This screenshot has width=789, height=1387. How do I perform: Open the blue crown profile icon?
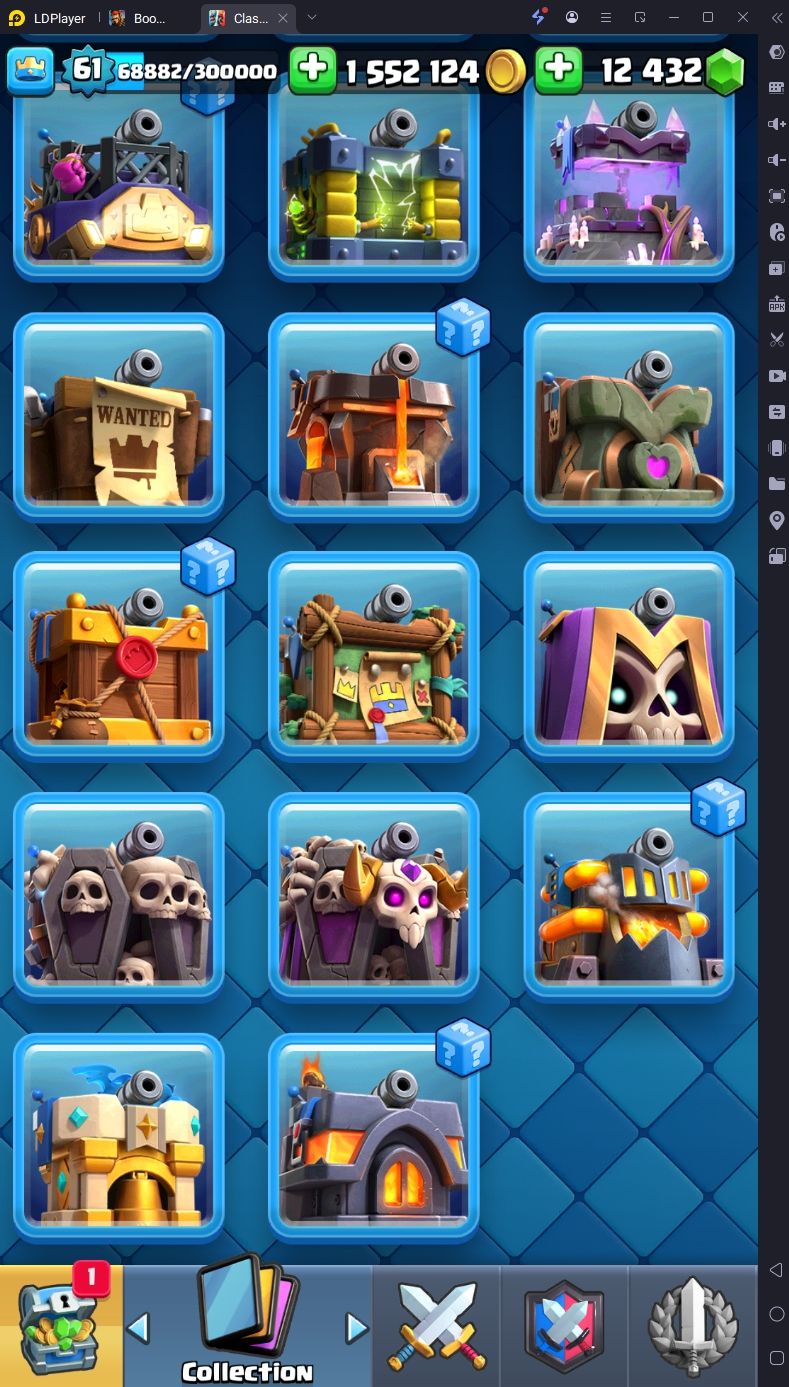point(30,70)
